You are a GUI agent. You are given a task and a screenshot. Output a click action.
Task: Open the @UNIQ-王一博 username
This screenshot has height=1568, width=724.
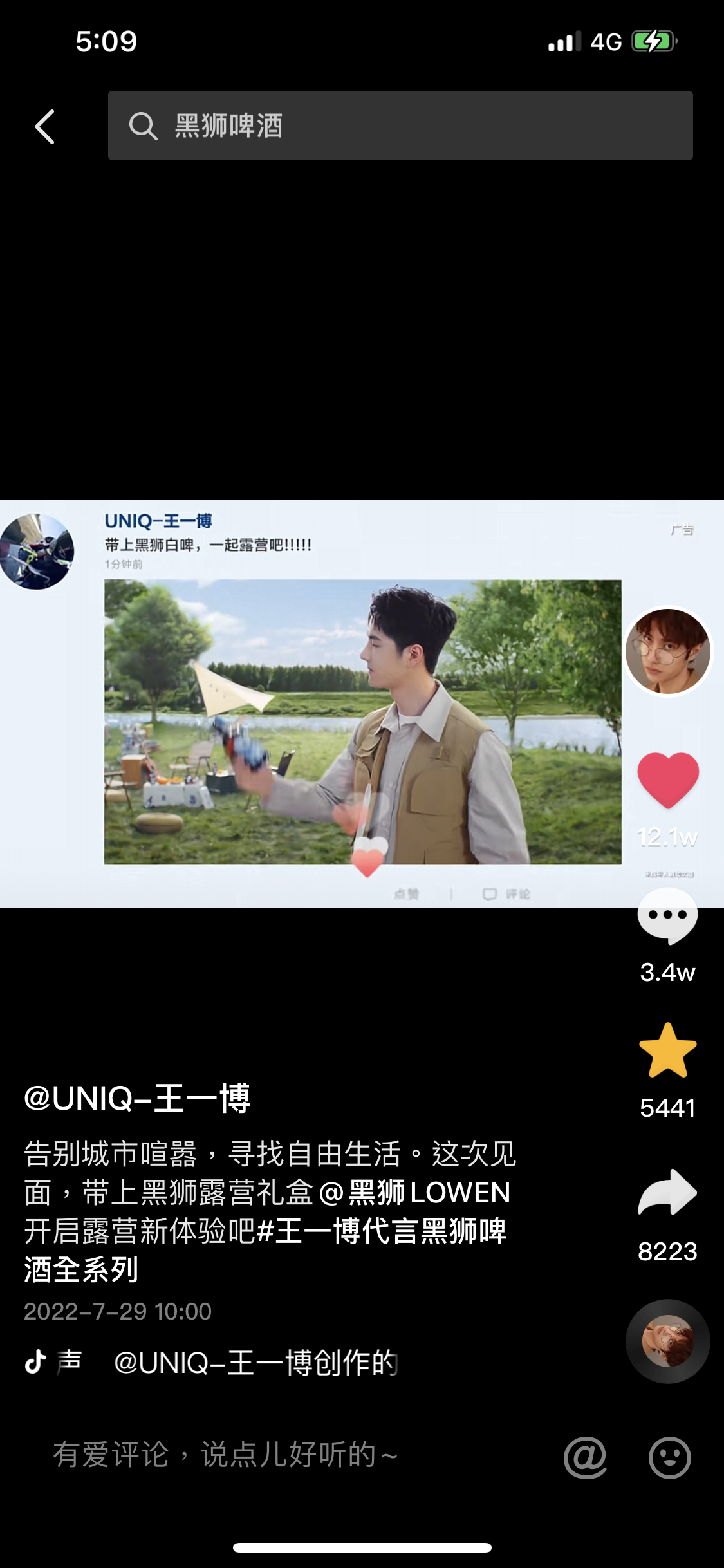pos(137,1098)
